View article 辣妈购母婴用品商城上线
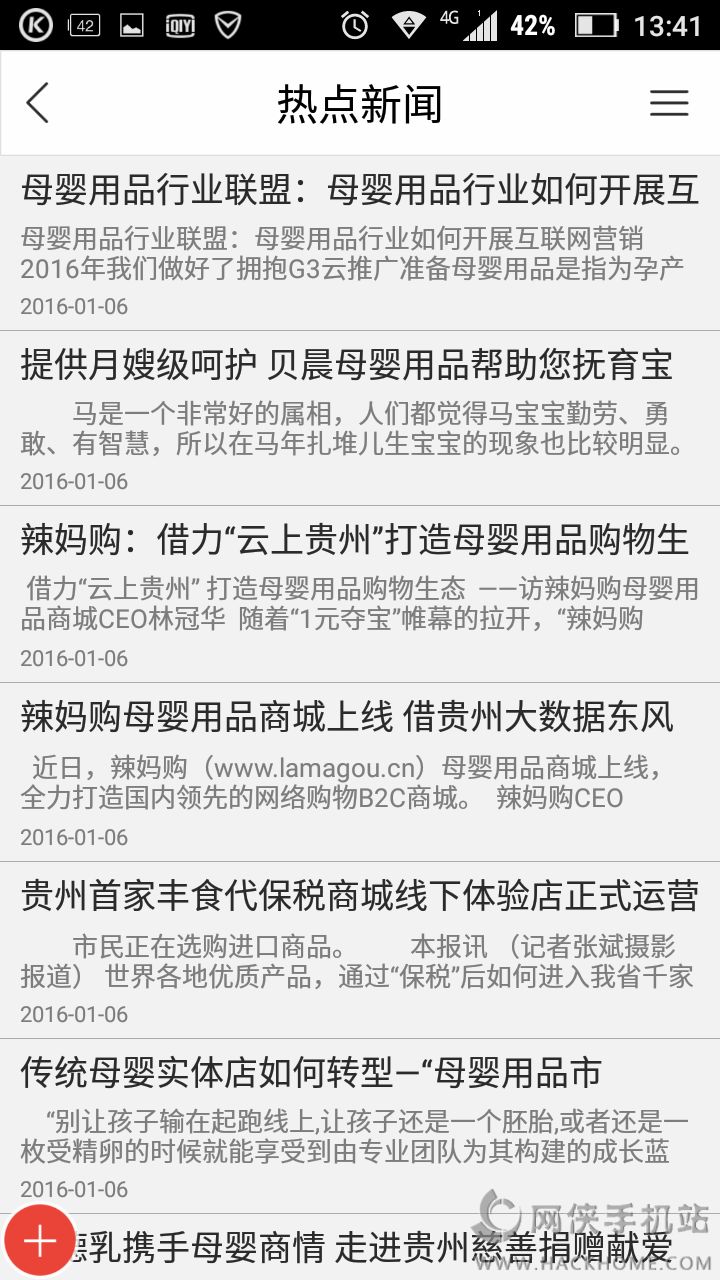 click(x=360, y=772)
